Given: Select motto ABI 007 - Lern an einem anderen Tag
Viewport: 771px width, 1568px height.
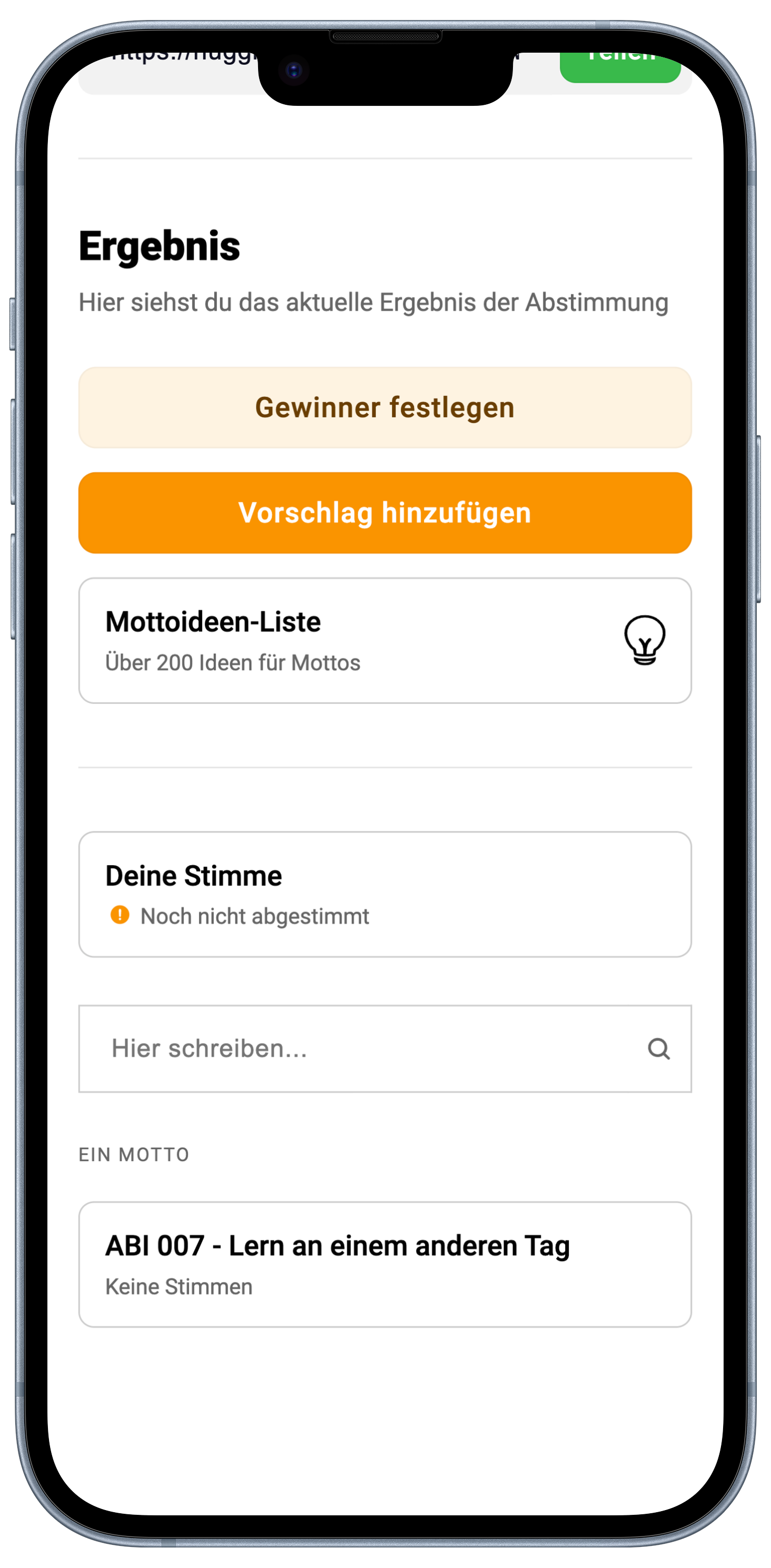Looking at the screenshot, I should 385,1264.
